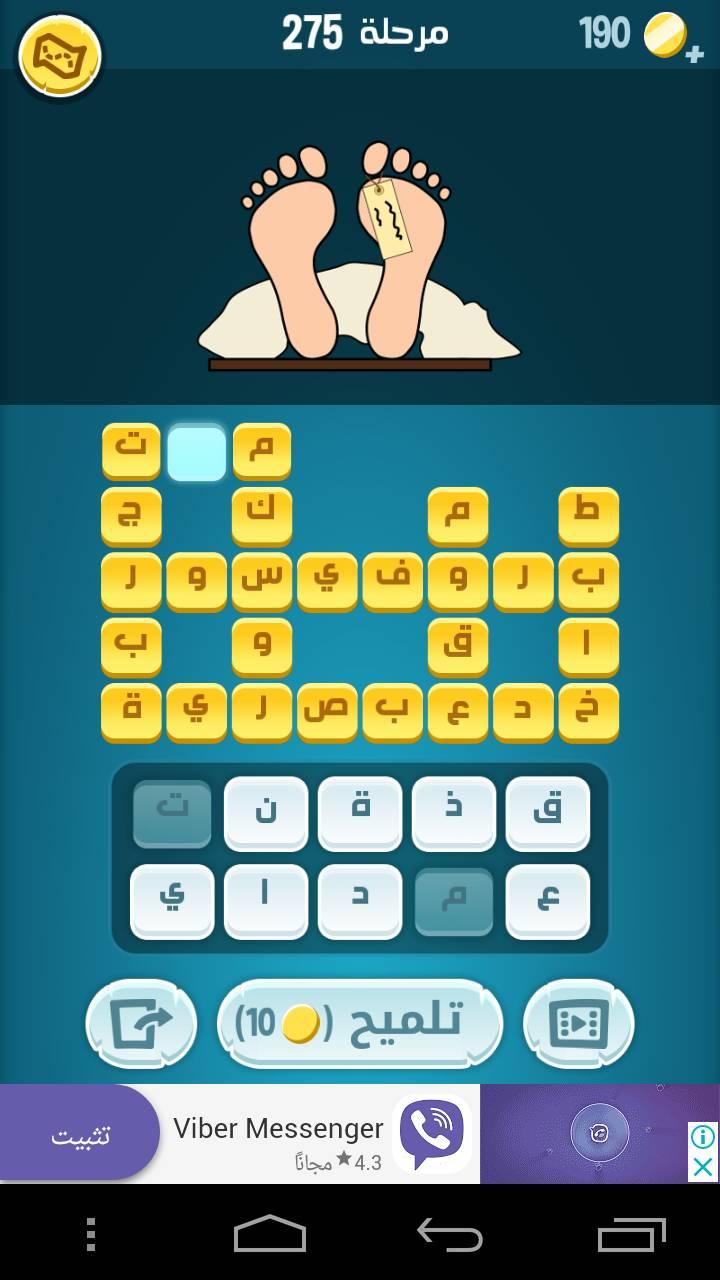The width and height of the screenshot is (720, 1280).
Task: Tap letter ا in the letter tray
Action: click(x=266, y=901)
